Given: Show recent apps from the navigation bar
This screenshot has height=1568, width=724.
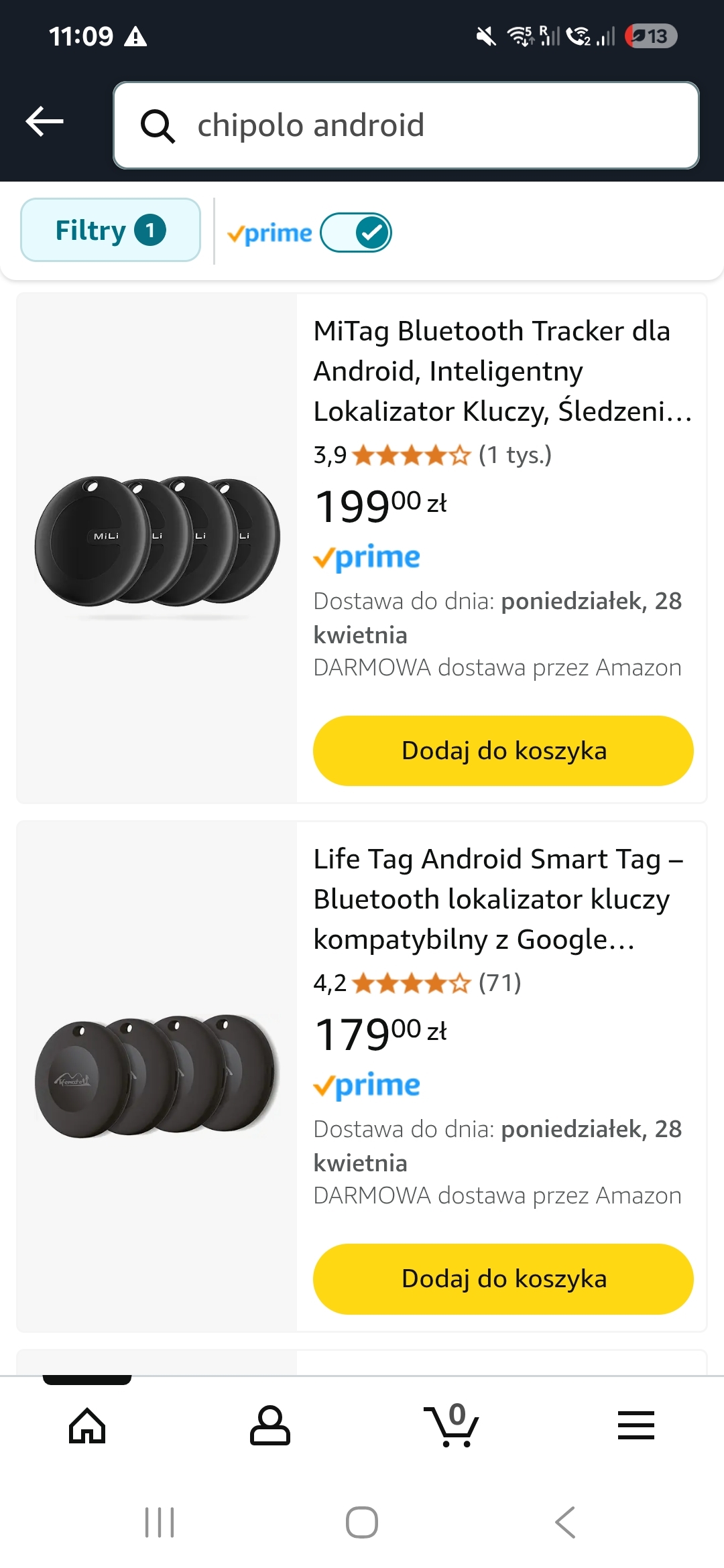Looking at the screenshot, I should (160, 1522).
